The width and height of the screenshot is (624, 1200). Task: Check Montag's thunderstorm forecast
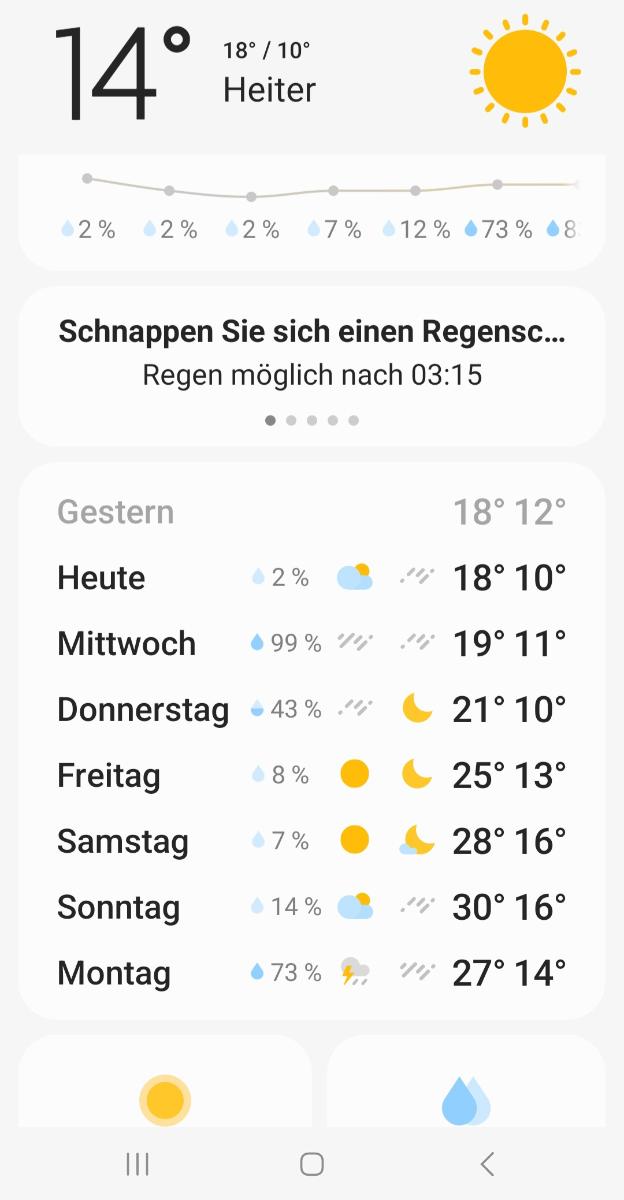311,973
